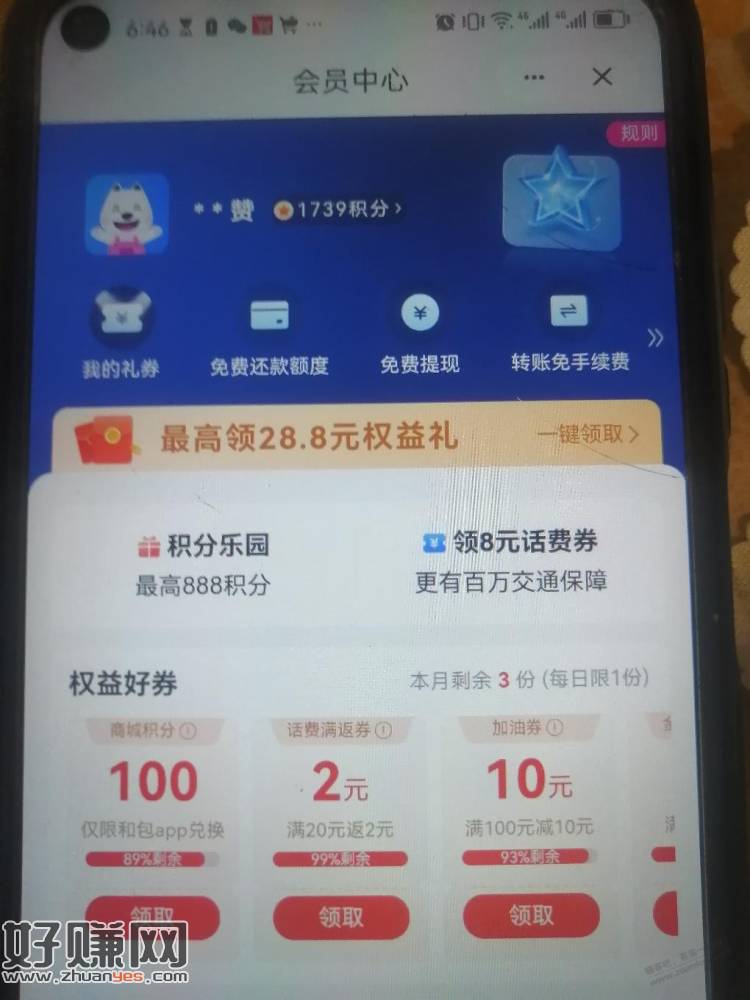Tap 一键领取 on the 28.8元 banner
750x1000 pixels.
587,434
